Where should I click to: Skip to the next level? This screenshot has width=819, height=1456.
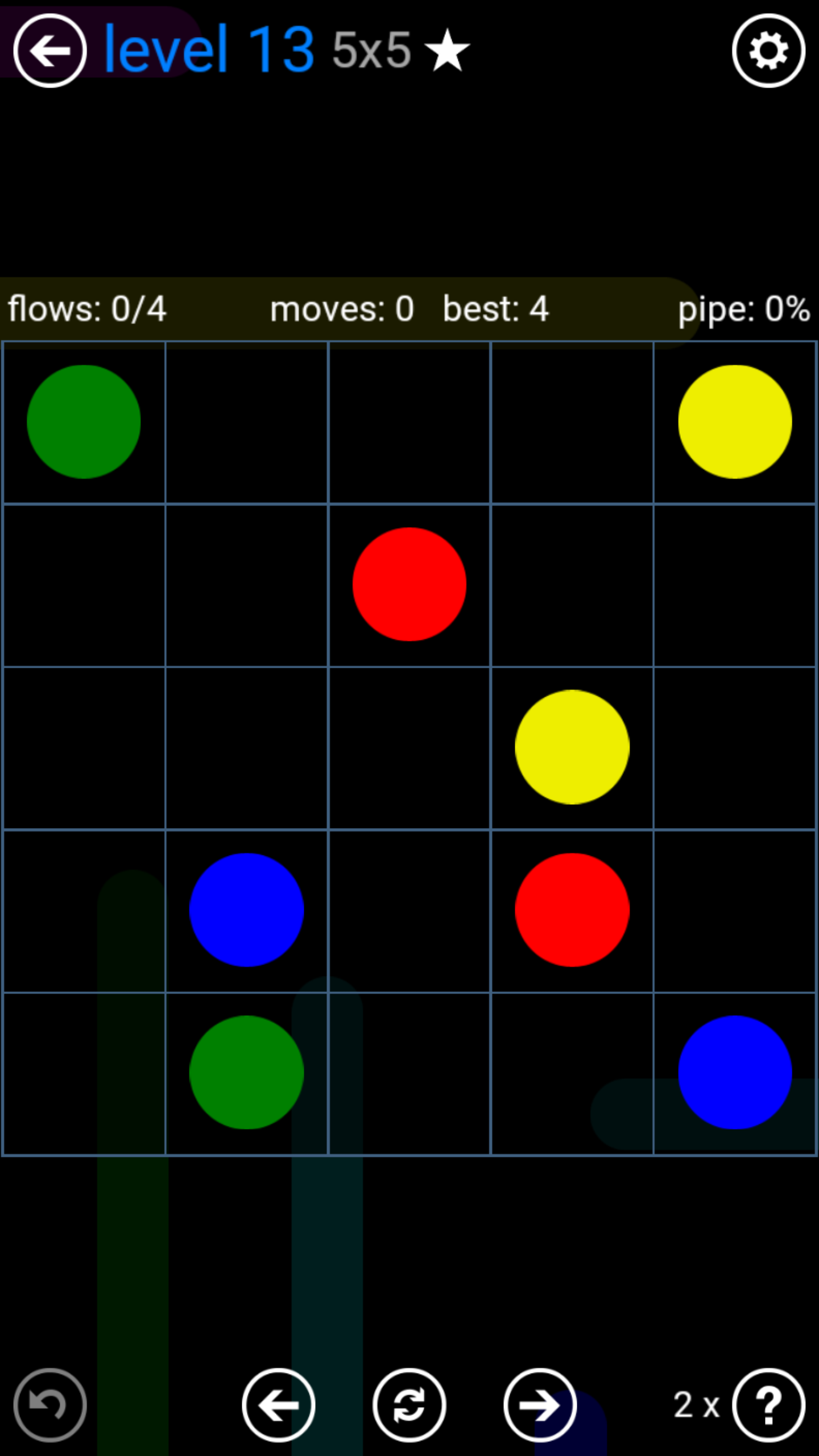[x=540, y=1405]
